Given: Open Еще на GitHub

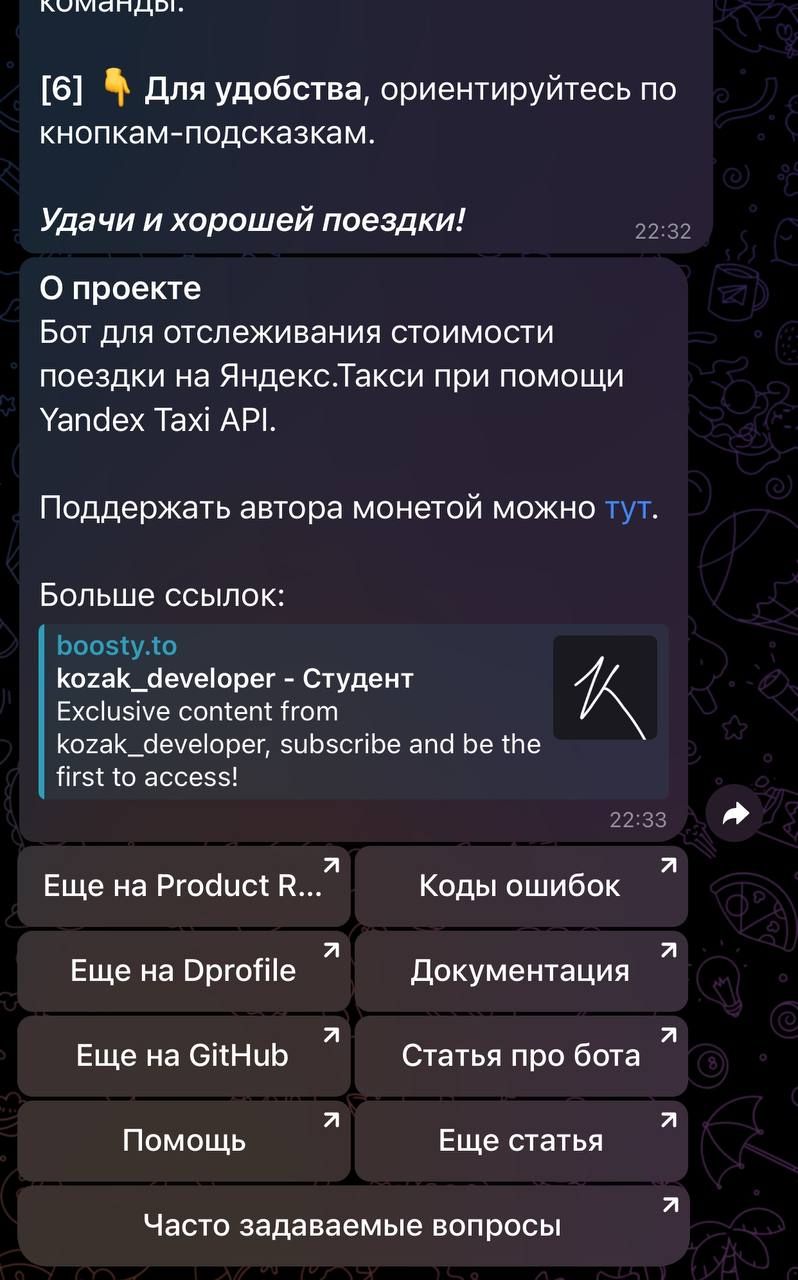Looking at the screenshot, I should 184,1055.
